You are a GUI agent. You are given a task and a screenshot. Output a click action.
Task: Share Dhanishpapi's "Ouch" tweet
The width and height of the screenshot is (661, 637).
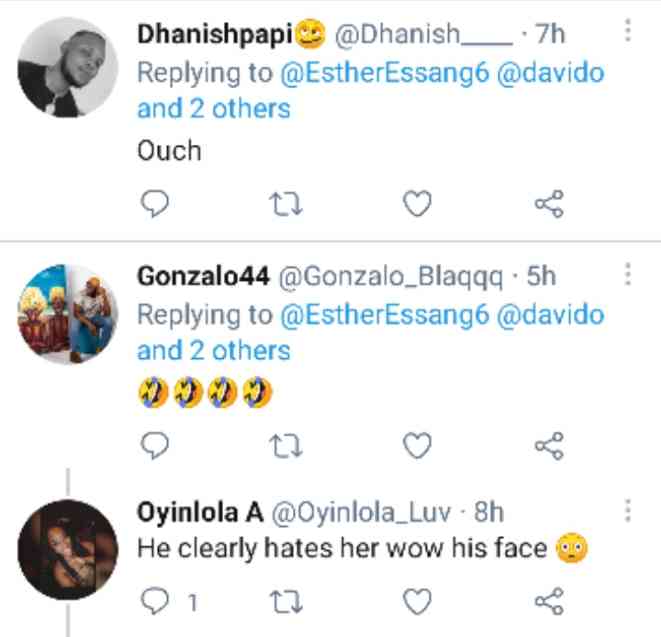coord(549,205)
